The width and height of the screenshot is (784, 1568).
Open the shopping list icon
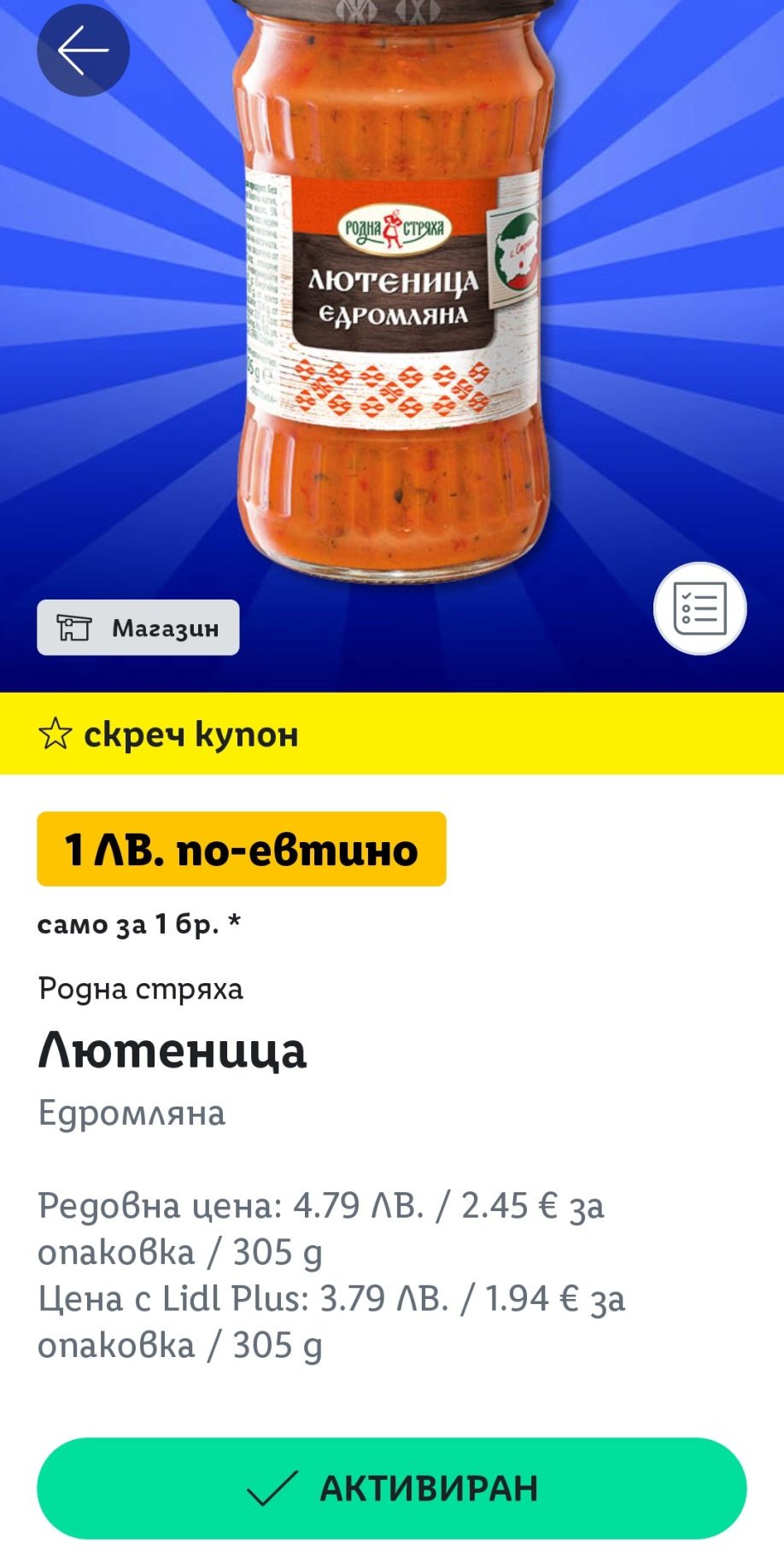(699, 609)
